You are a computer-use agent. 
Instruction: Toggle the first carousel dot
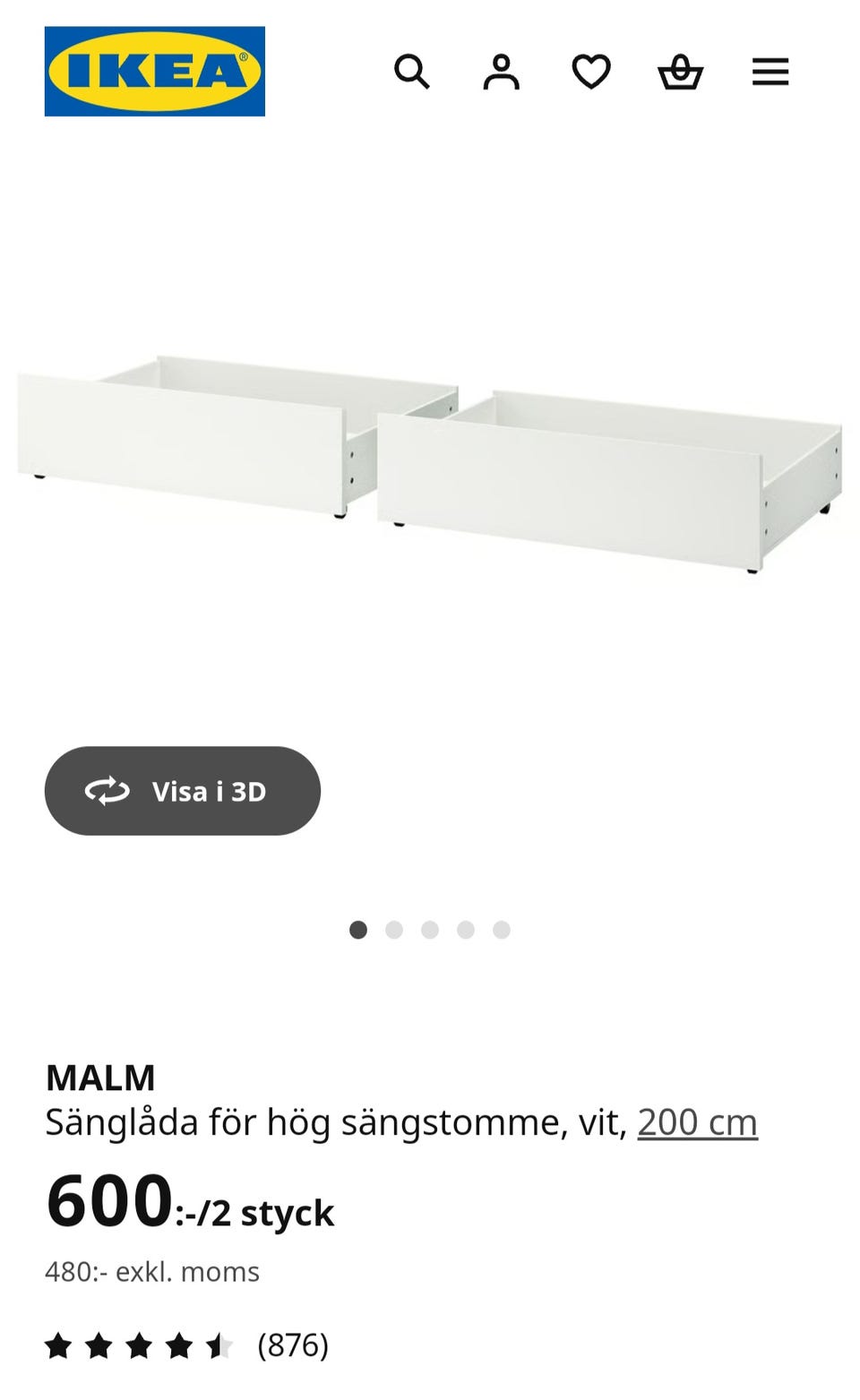[358, 930]
